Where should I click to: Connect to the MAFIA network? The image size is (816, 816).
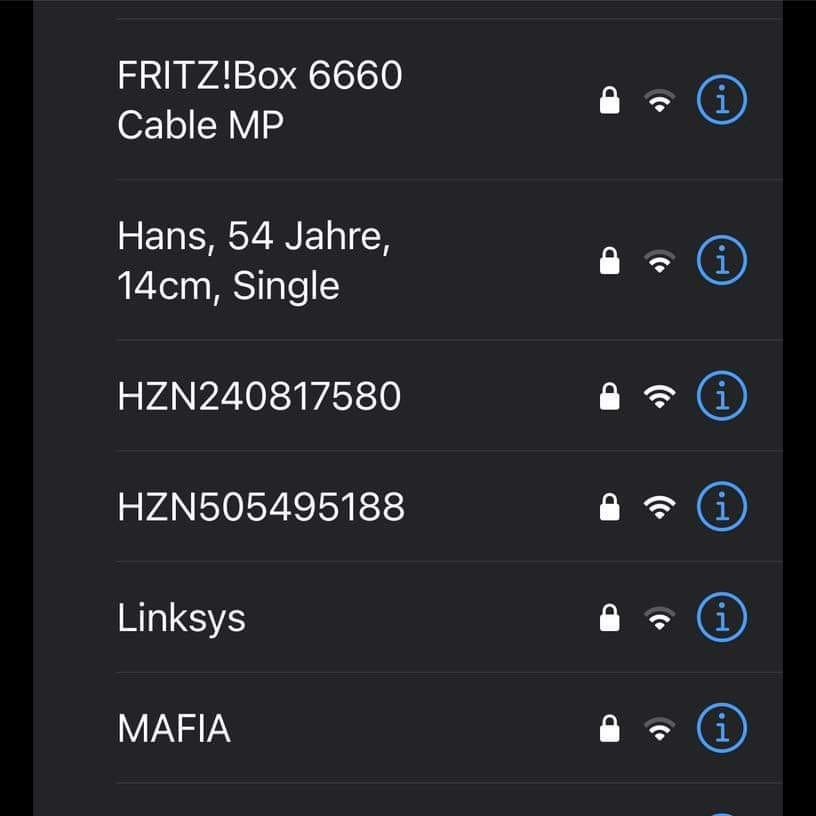[174, 728]
